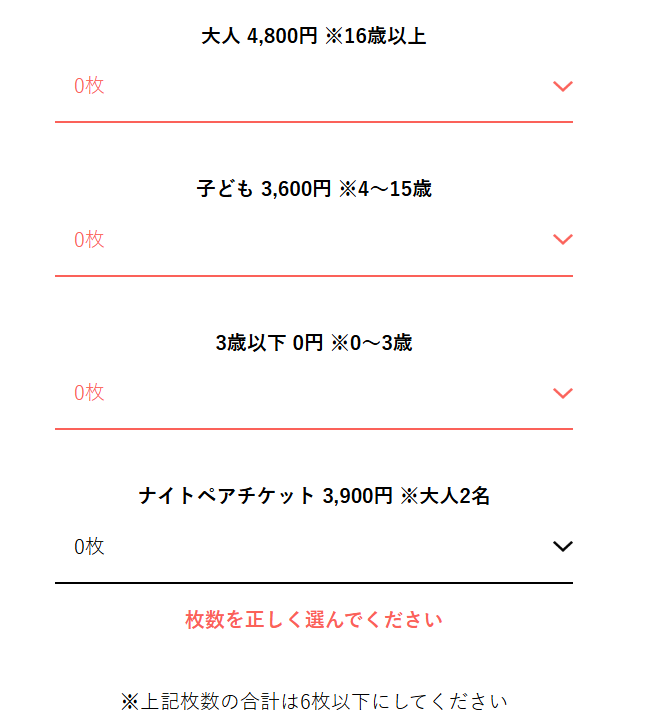Expand the 3歳以下 0円 quantity picker
This screenshot has height=723, width=647.
pos(313,393)
